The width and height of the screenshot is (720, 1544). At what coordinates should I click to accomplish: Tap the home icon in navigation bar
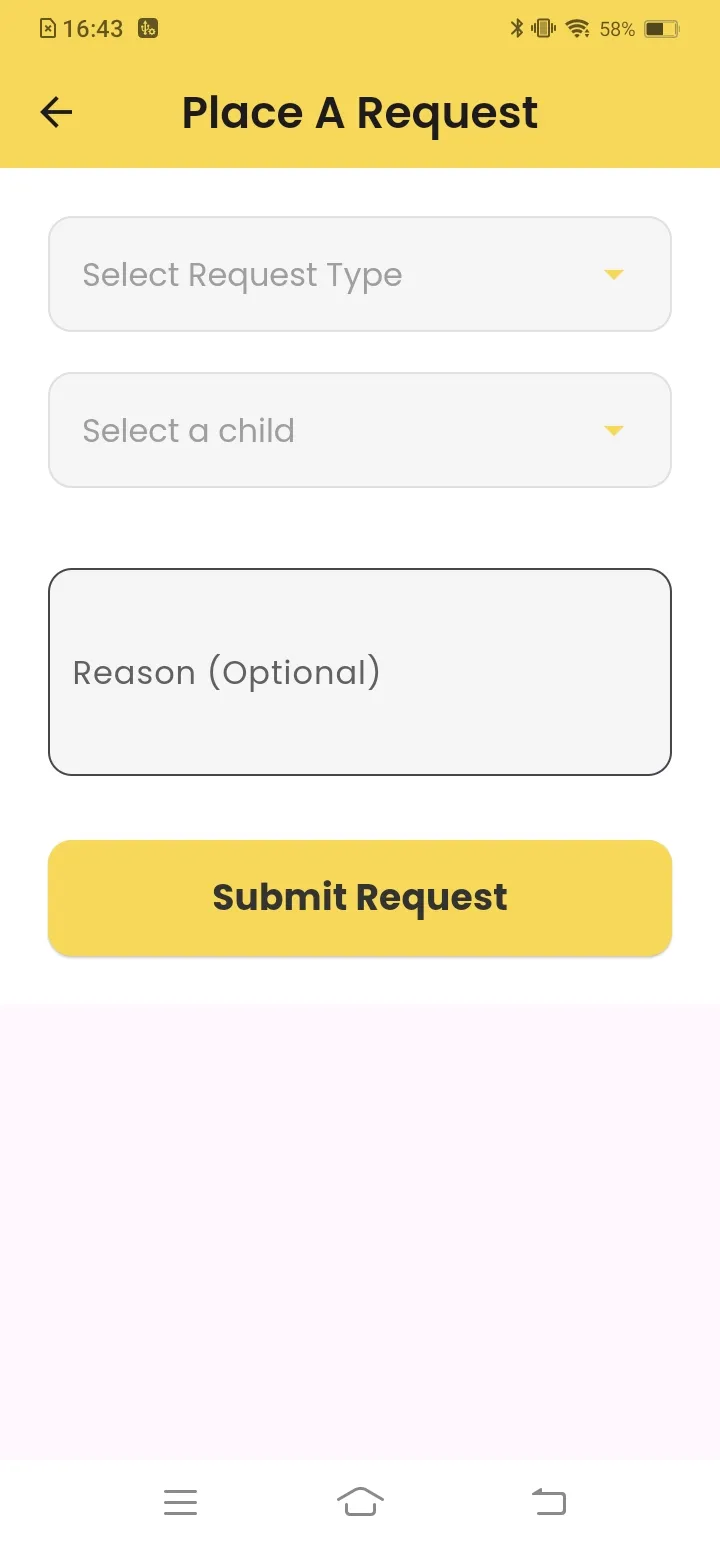pos(360,1501)
